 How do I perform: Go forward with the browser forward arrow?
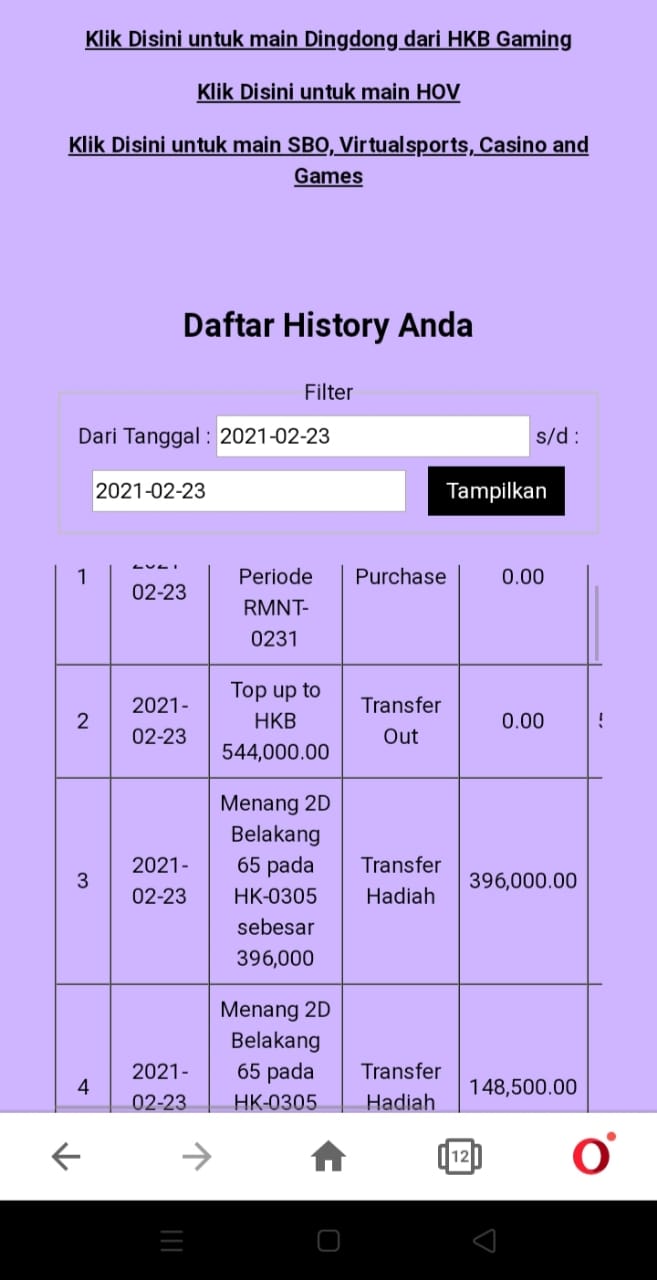[197, 1157]
